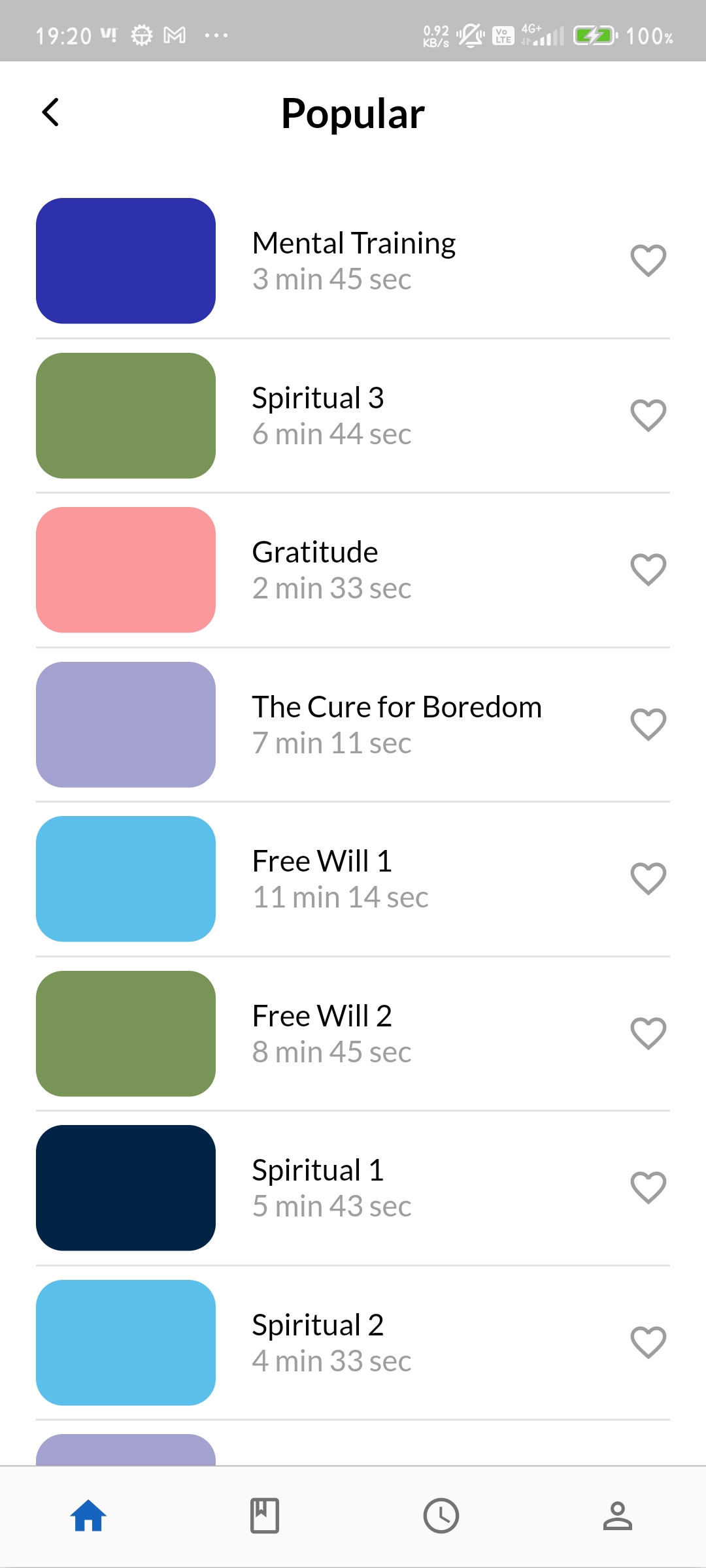The width and height of the screenshot is (706, 1568).
Task: Tap the back arrow beside Popular
Action: pyautogui.click(x=50, y=111)
